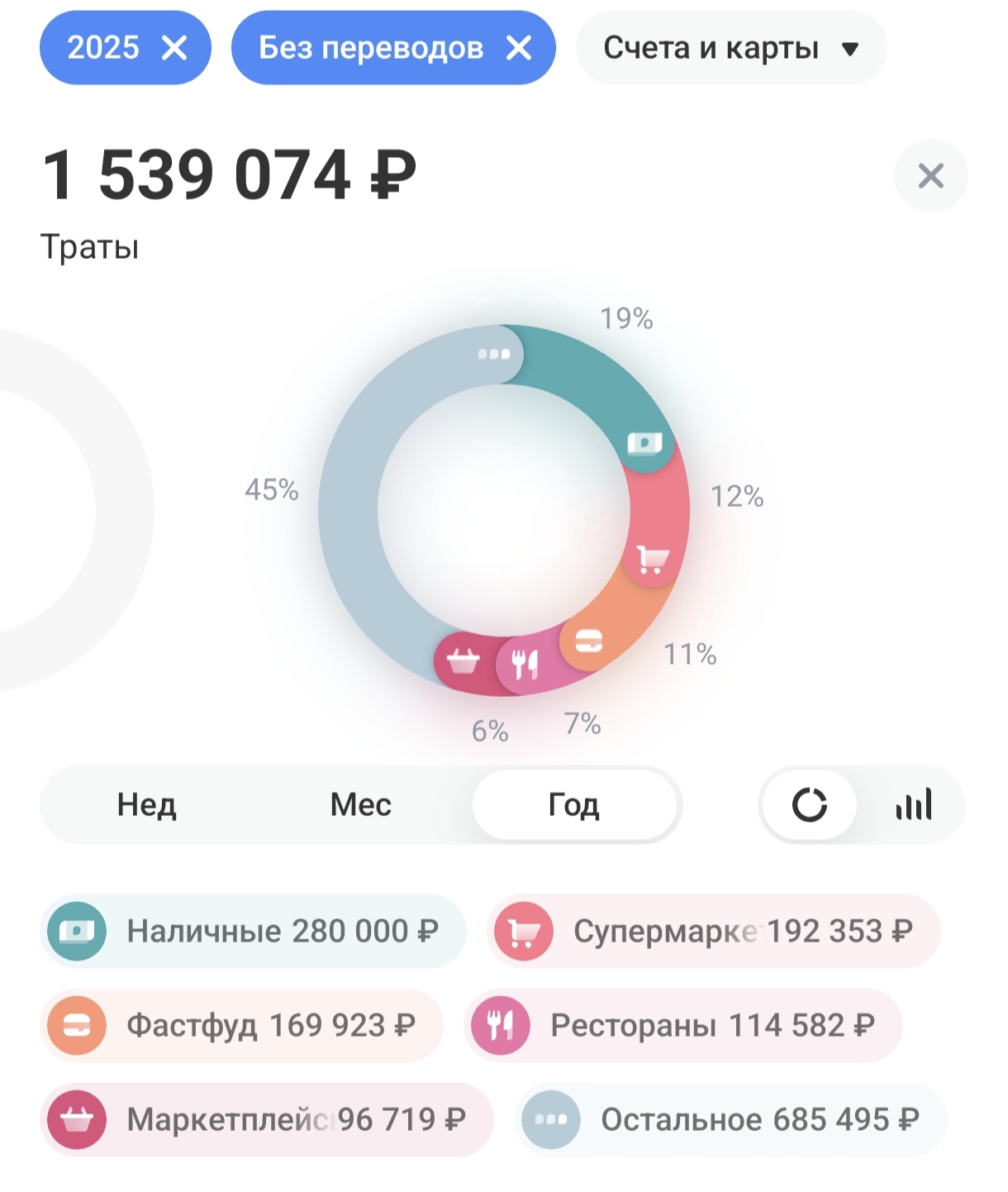Open the Супермаркеты spending category
This screenshot has width=1008, height=1192.
(x=713, y=932)
